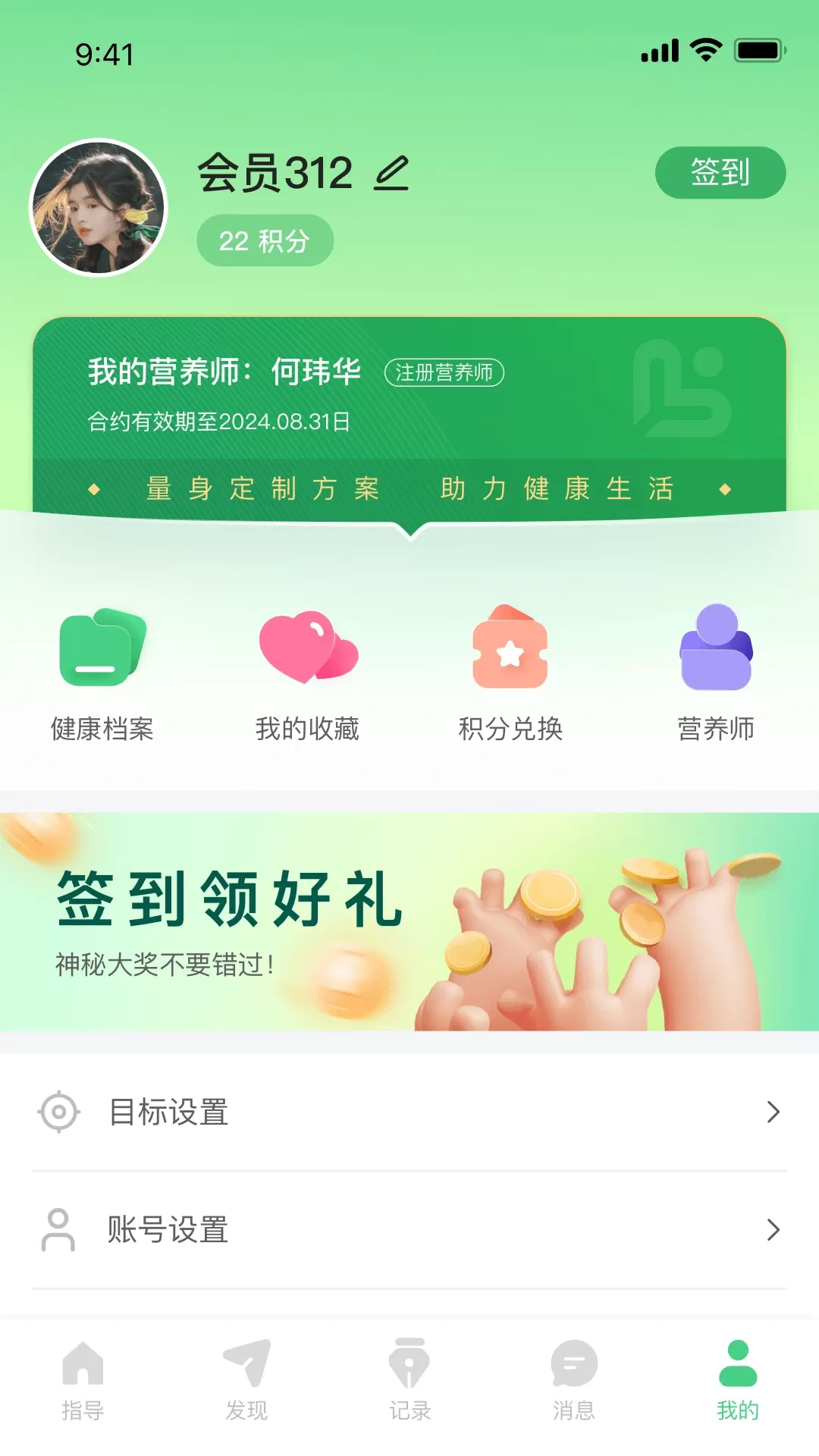Open the profile avatar photo

click(98, 208)
